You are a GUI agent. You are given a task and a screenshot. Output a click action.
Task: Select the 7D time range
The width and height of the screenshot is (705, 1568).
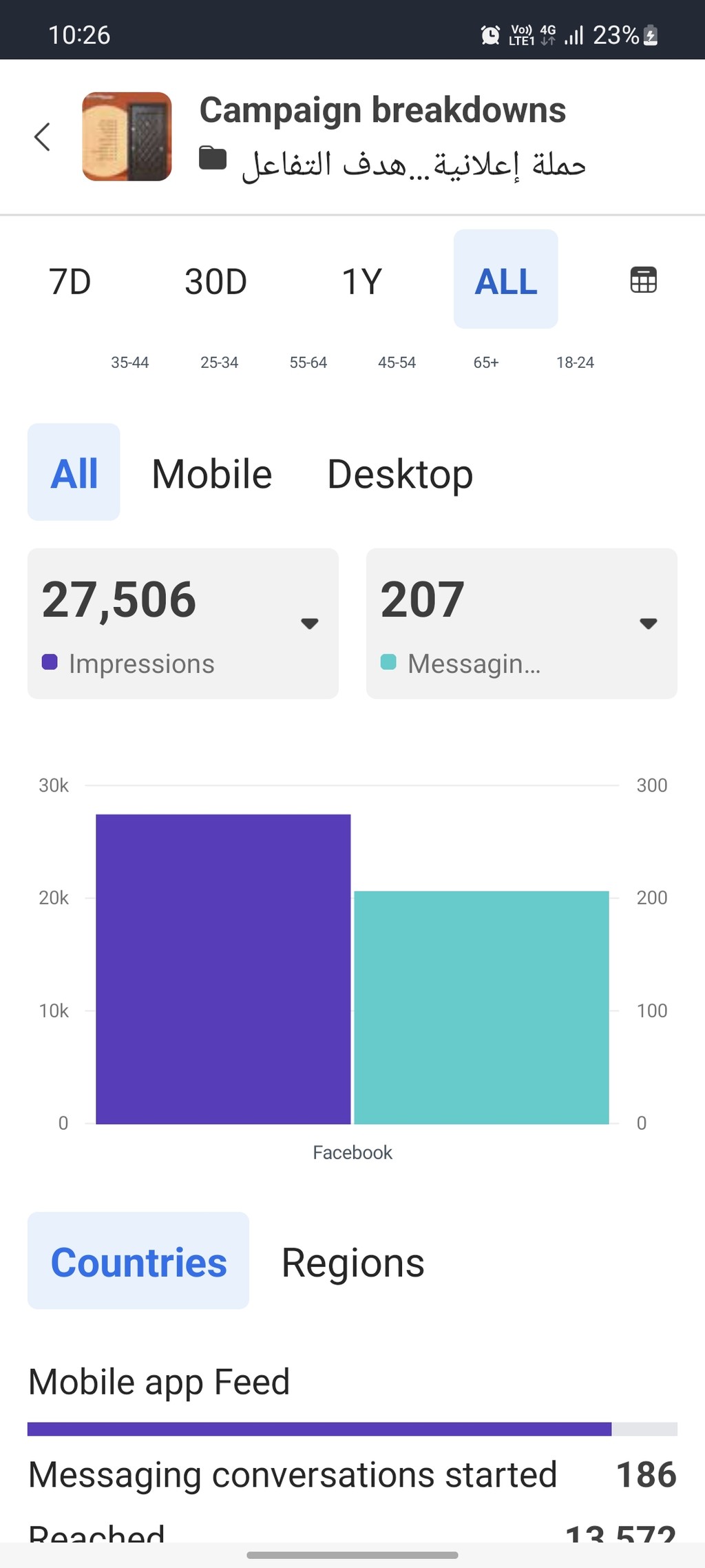[x=70, y=281]
